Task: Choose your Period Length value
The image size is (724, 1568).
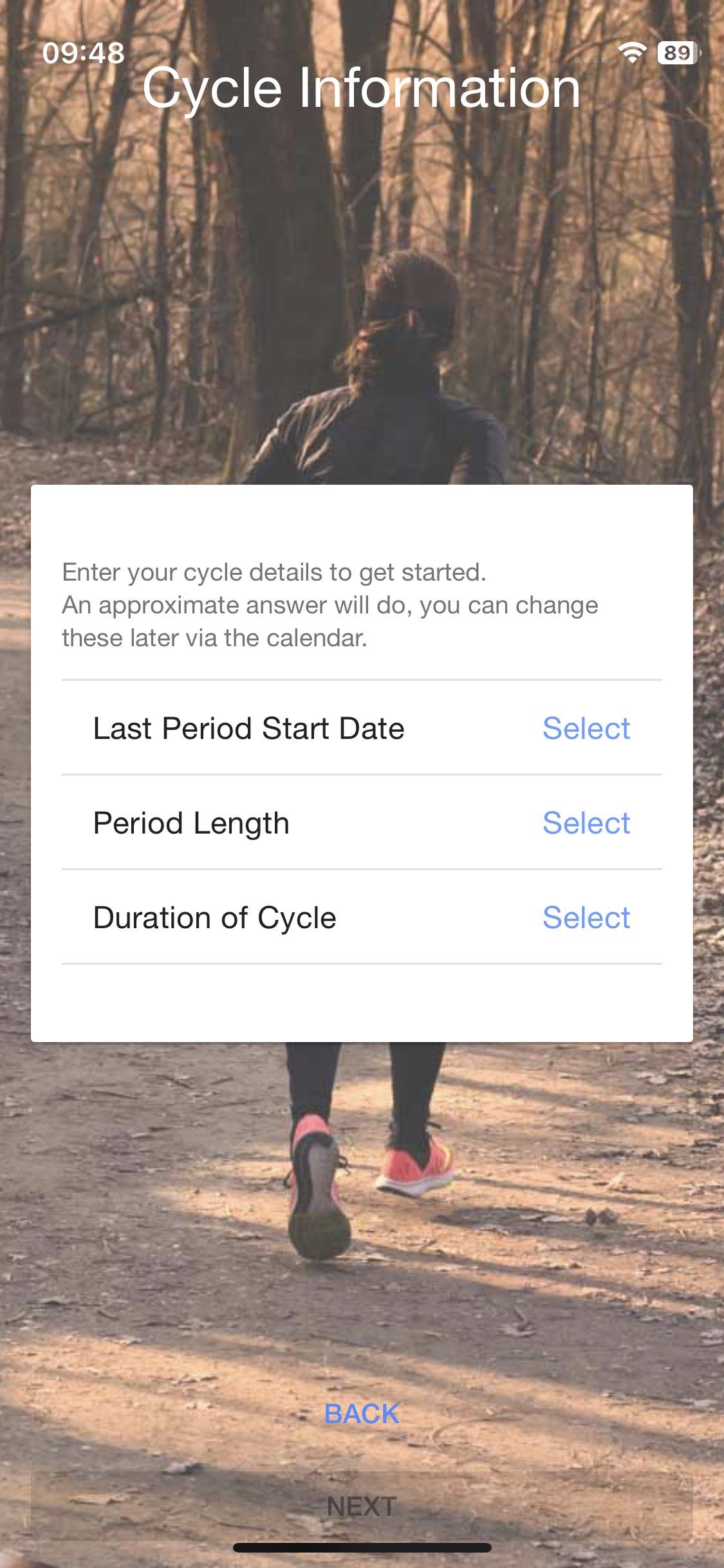Action: pos(586,823)
